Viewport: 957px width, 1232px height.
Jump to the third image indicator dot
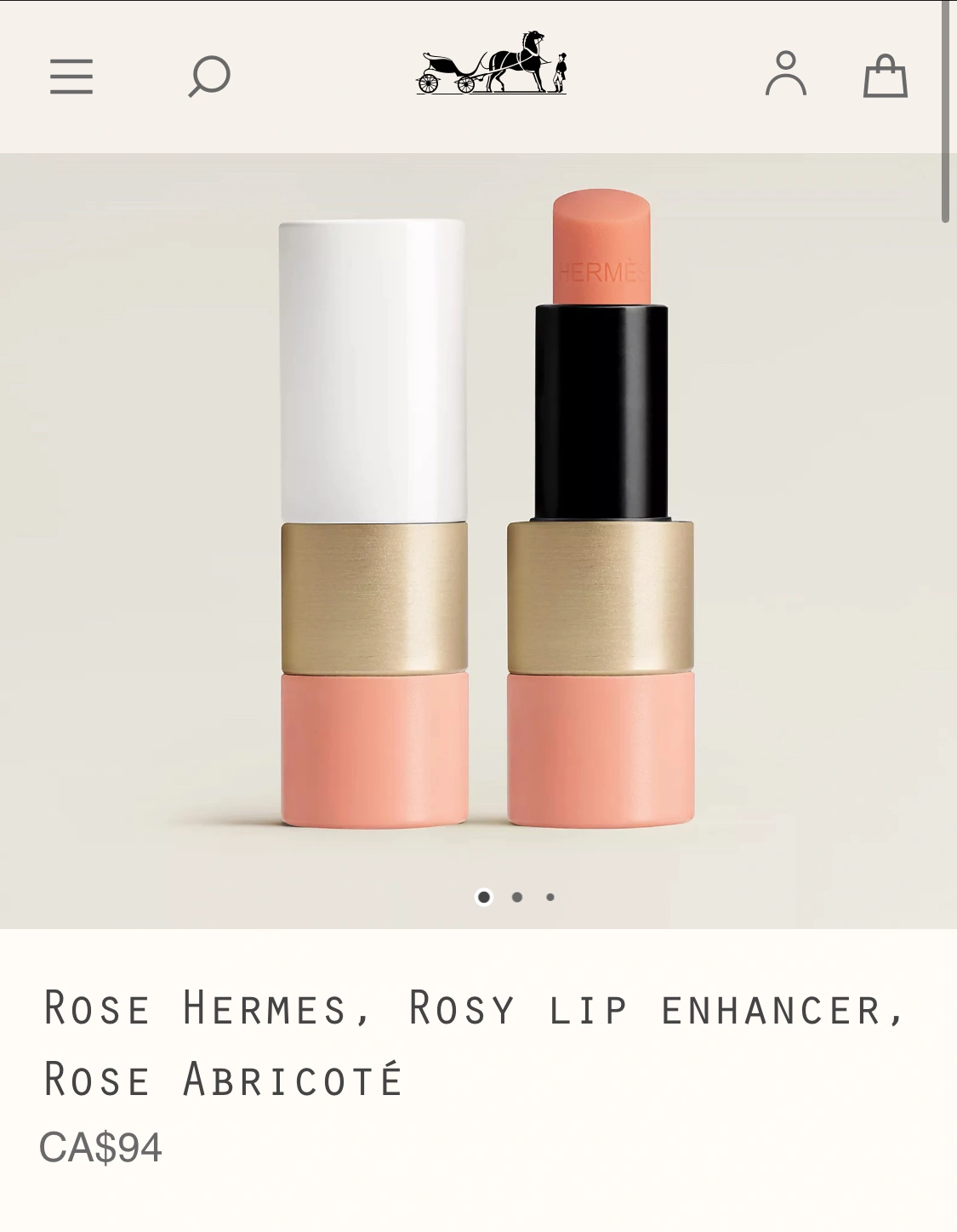[x=550, y=897]
